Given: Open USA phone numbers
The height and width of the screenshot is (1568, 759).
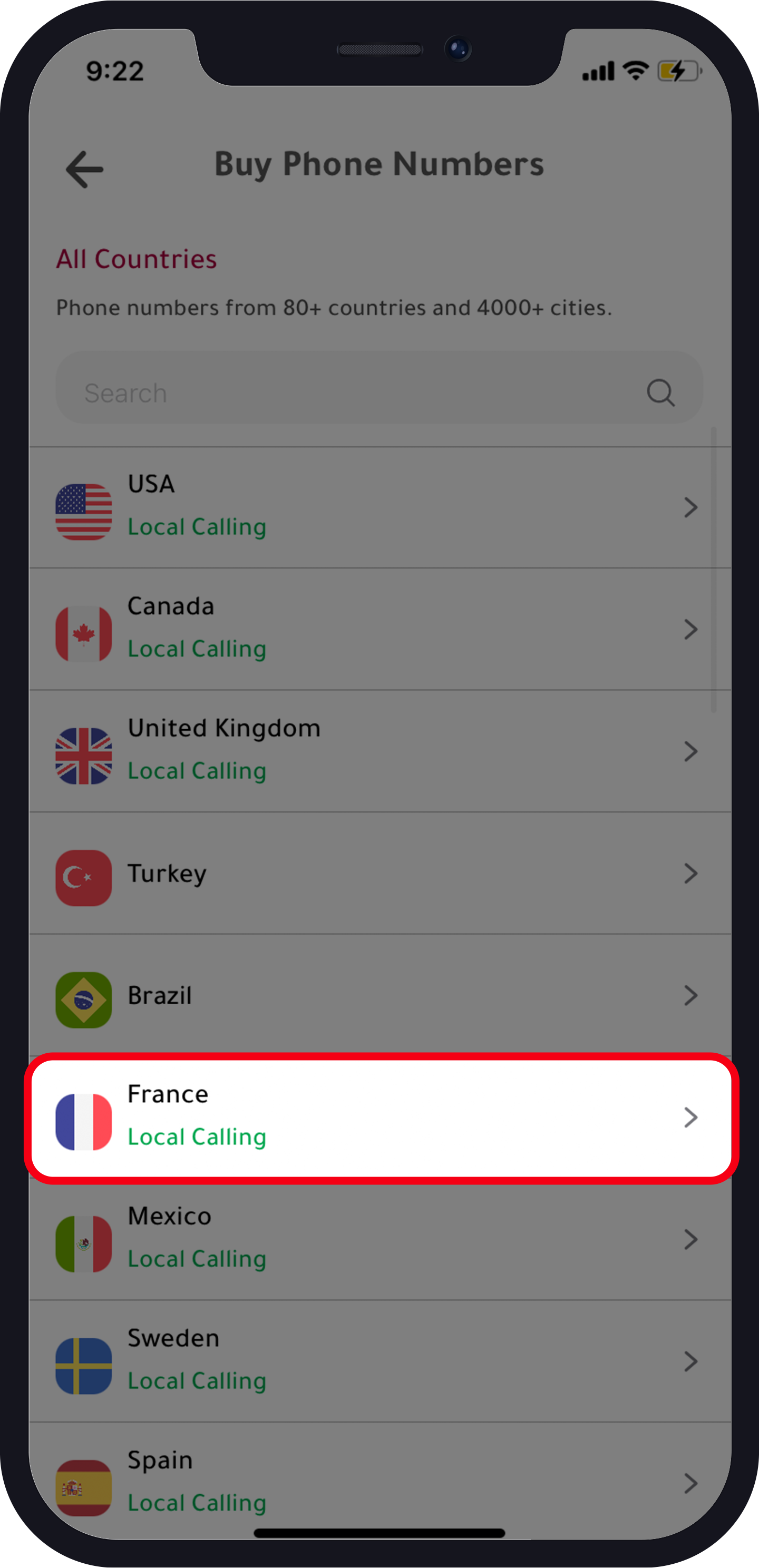Looking at the screenshot, I should tap(378, 508).
